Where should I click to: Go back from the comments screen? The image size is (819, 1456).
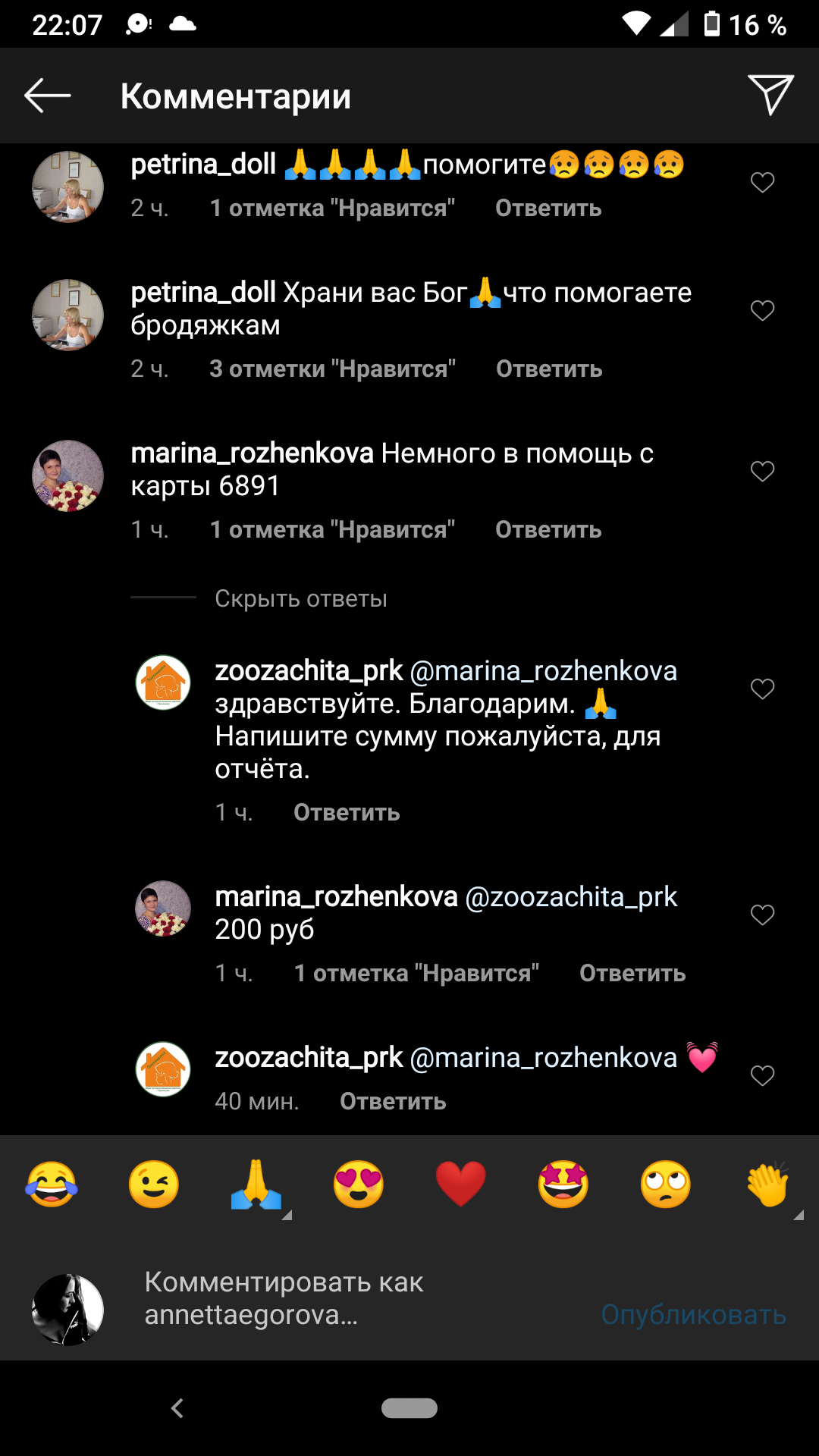pyautogui.click(x=47, y=96)
